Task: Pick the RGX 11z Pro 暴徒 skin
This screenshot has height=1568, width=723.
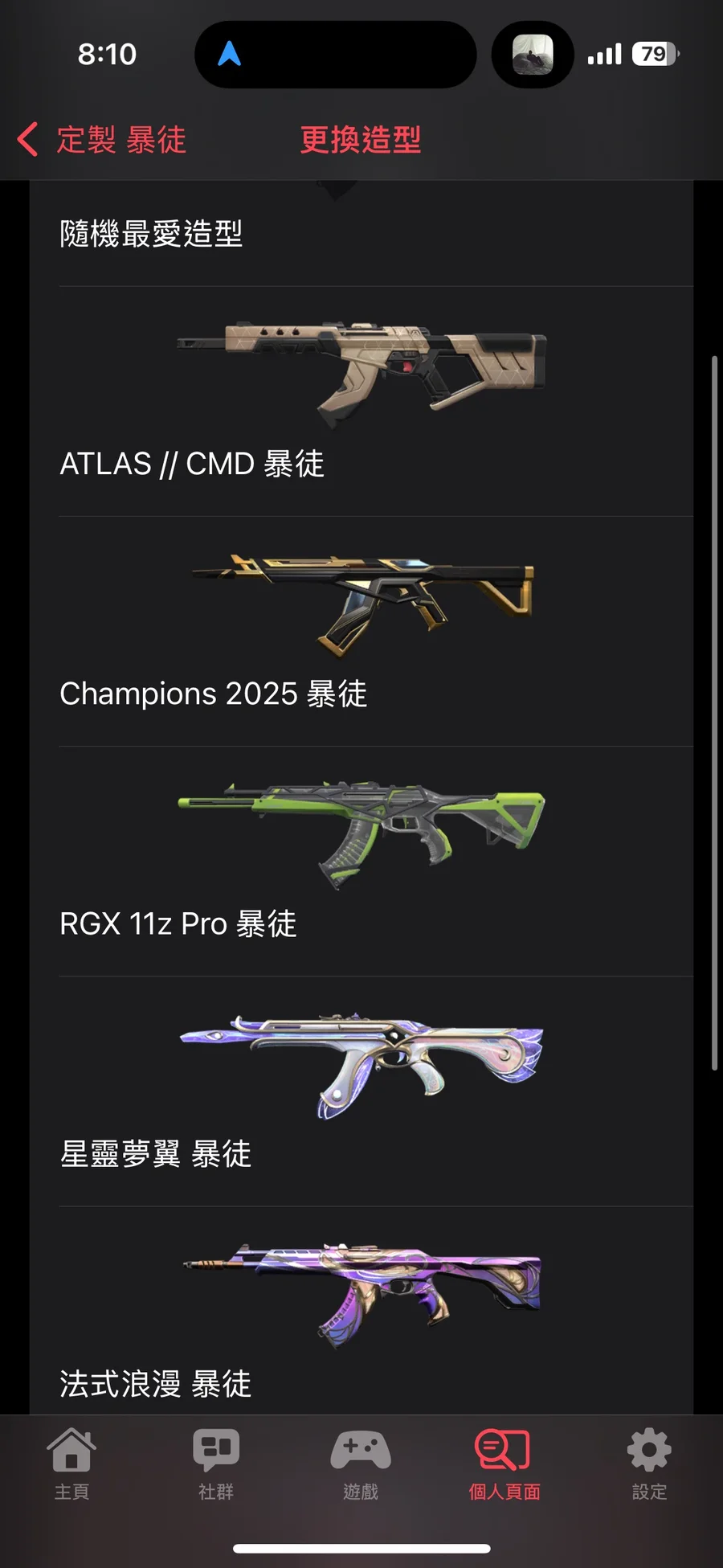Action: click(361, 862)
